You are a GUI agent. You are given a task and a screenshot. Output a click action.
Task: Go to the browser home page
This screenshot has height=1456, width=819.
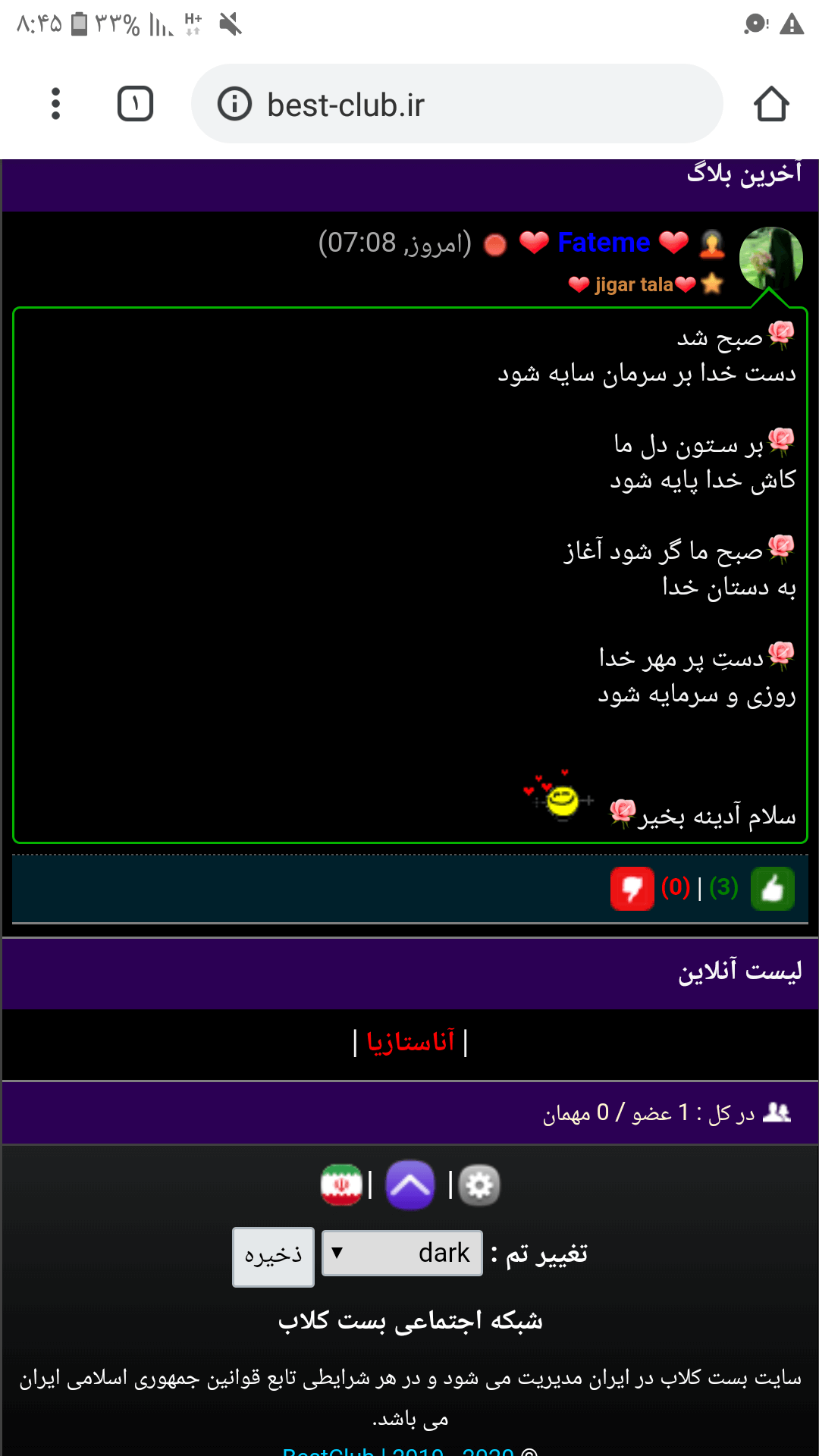pyautogui.click(x=771, y=104)
